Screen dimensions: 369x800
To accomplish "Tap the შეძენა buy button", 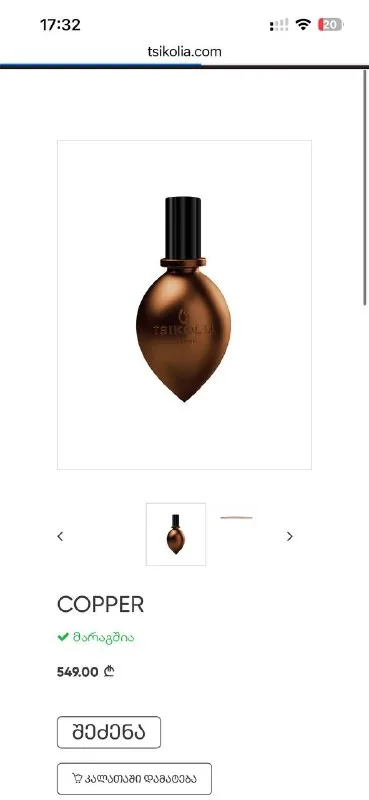I will click(109, 732).
